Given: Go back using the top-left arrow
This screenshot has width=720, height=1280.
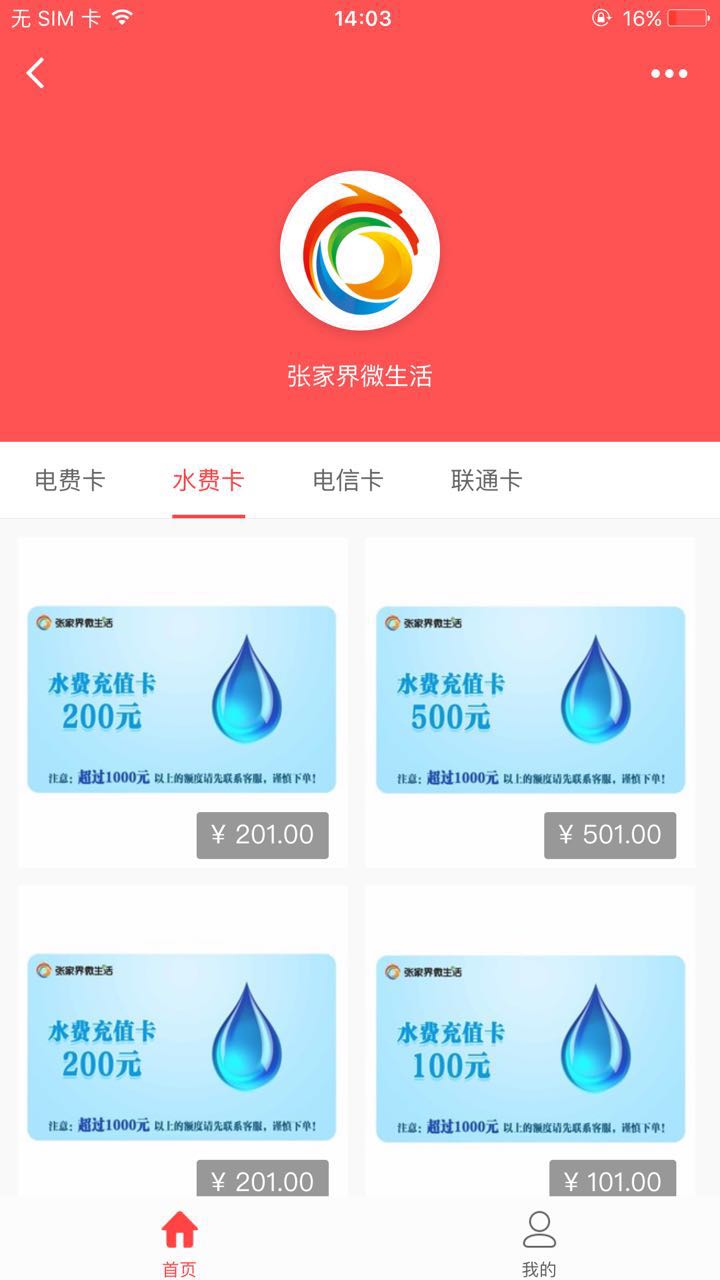Looking at the screenshot, I should tap(36, 73).
